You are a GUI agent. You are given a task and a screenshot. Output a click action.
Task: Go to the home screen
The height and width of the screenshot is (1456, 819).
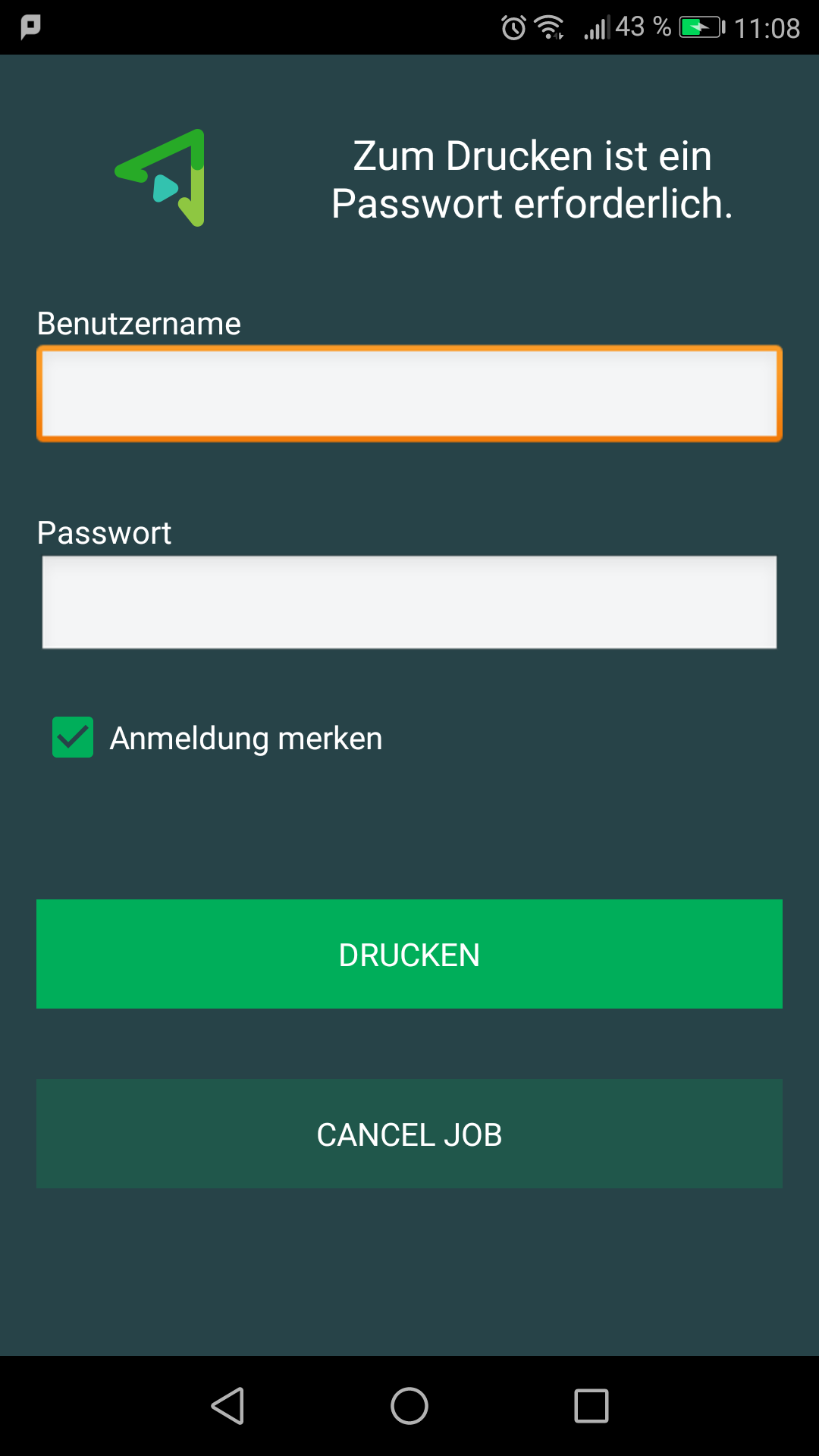pos(409,1406)
